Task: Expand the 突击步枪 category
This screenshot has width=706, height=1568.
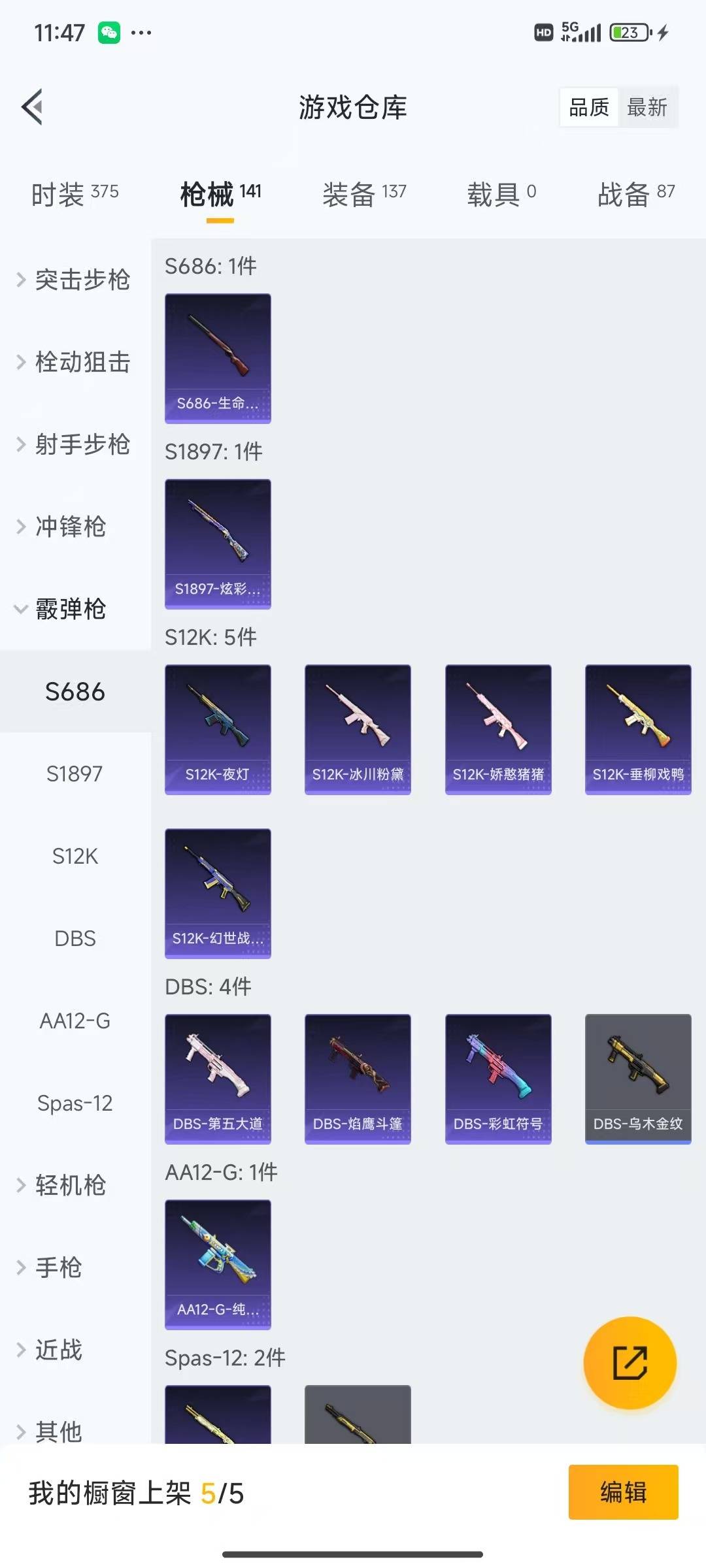Action: pos(75,280)
